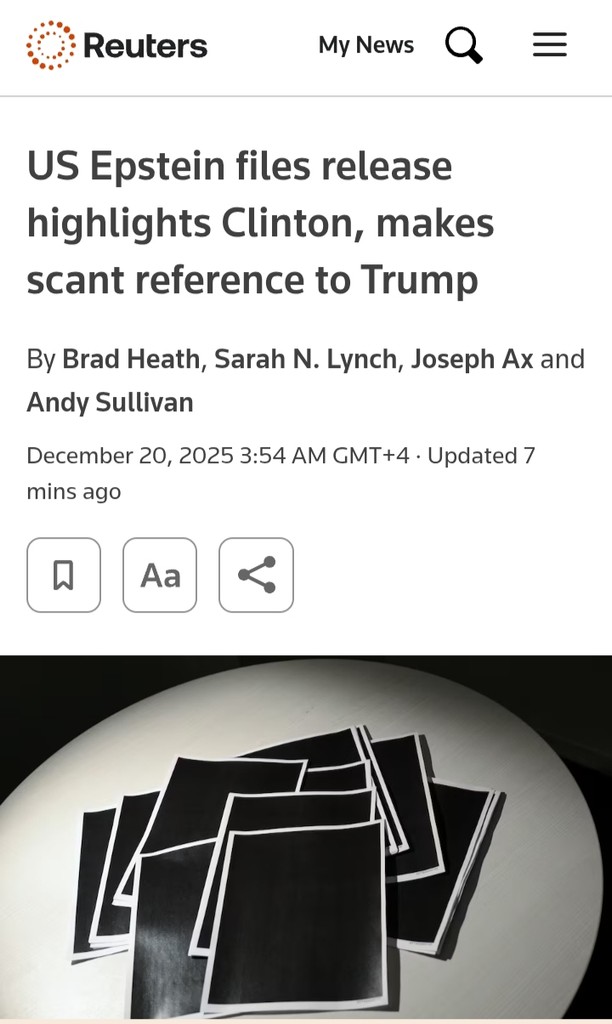Open the search icon

pyautogui.click(x=463, y=45)
